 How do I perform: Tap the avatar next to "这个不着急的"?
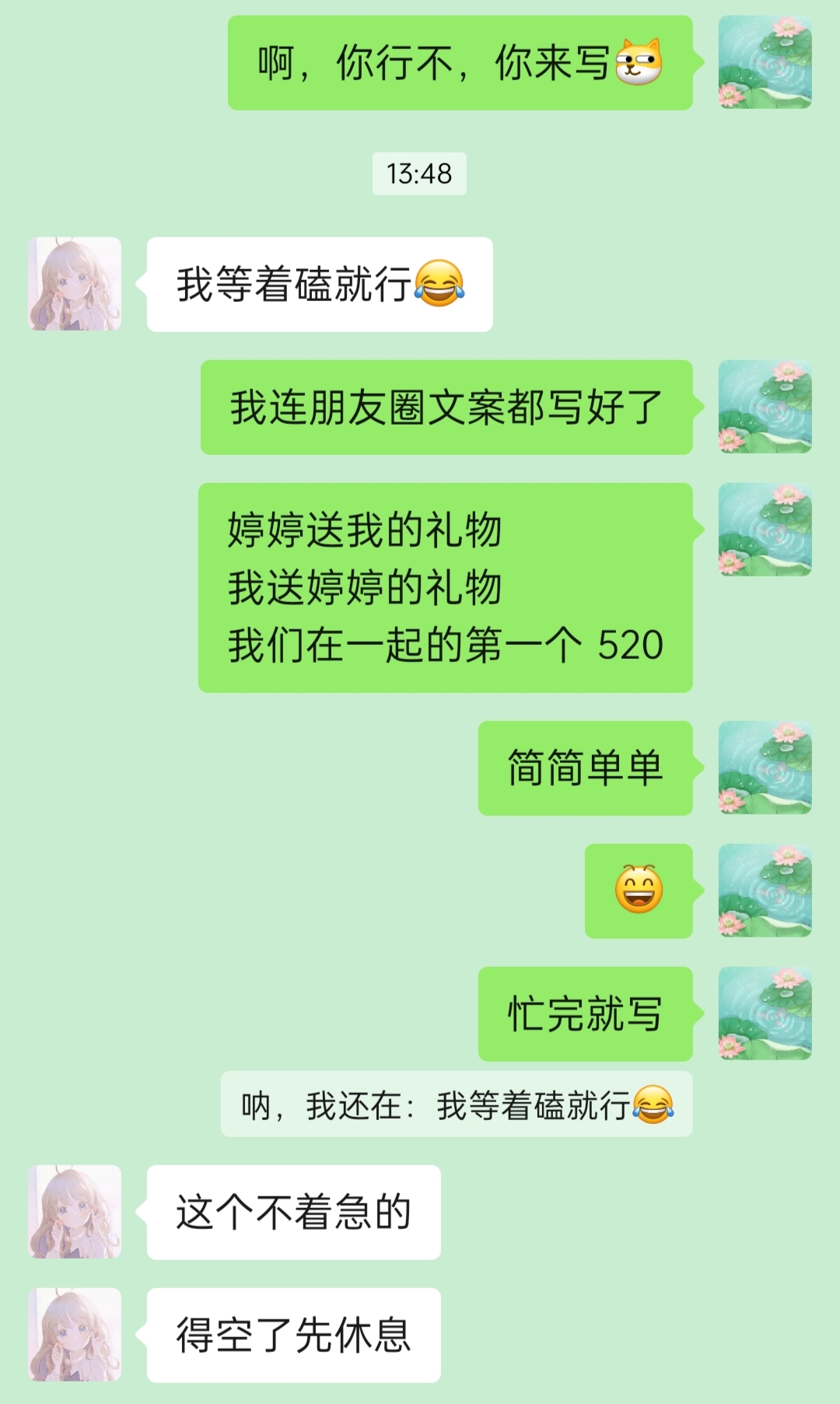75,1211
